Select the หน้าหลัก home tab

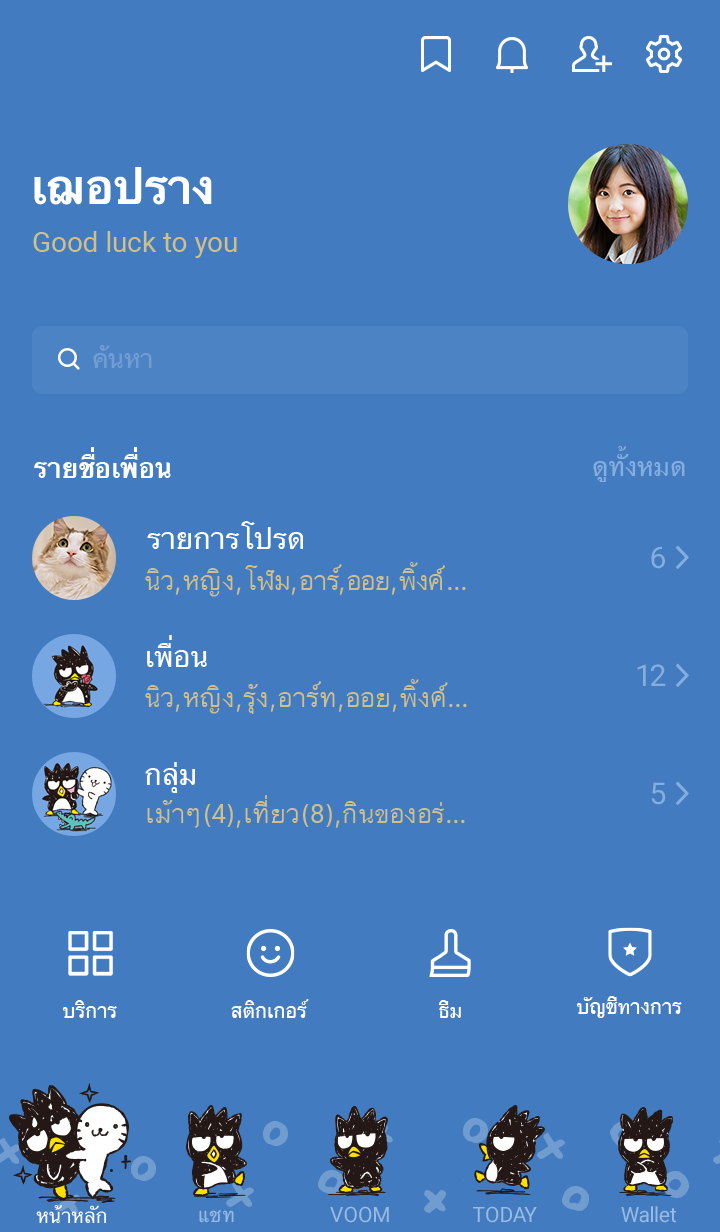tap(72, 1165)
